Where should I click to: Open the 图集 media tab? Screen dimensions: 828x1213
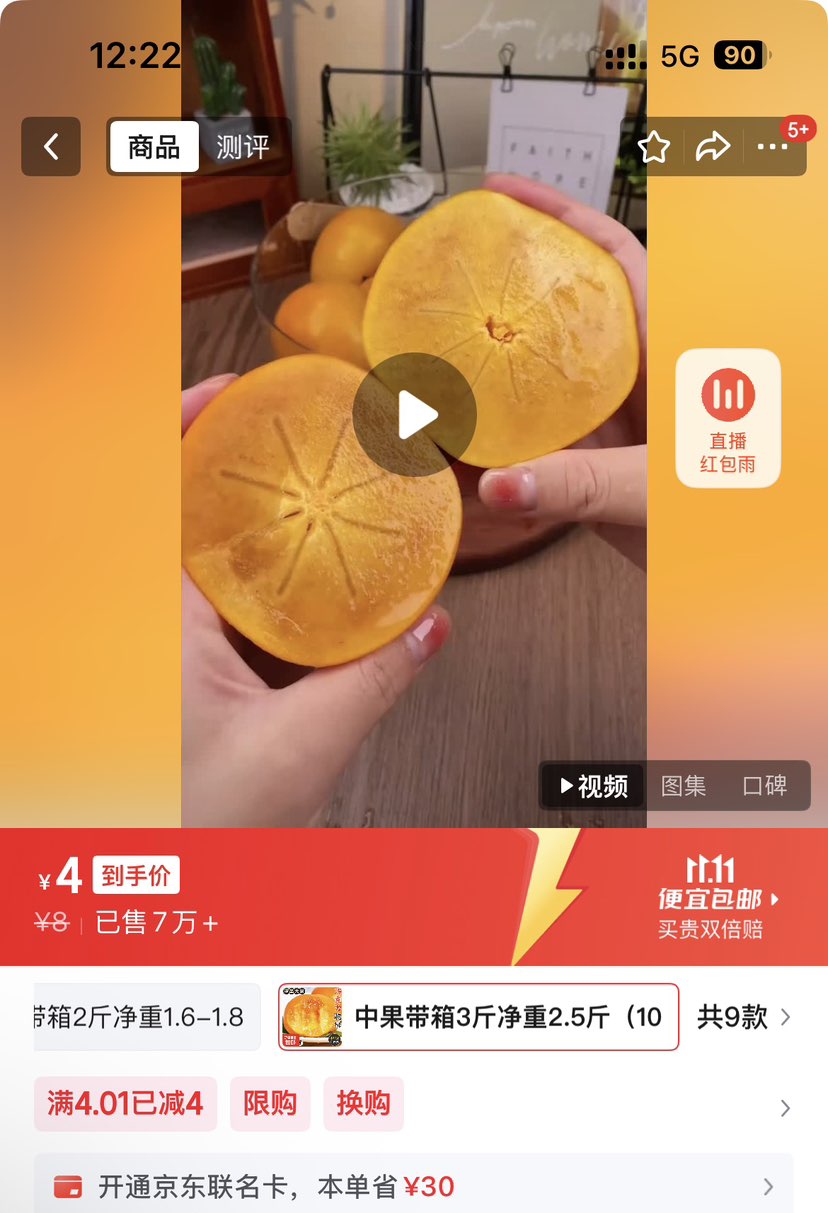683,787
